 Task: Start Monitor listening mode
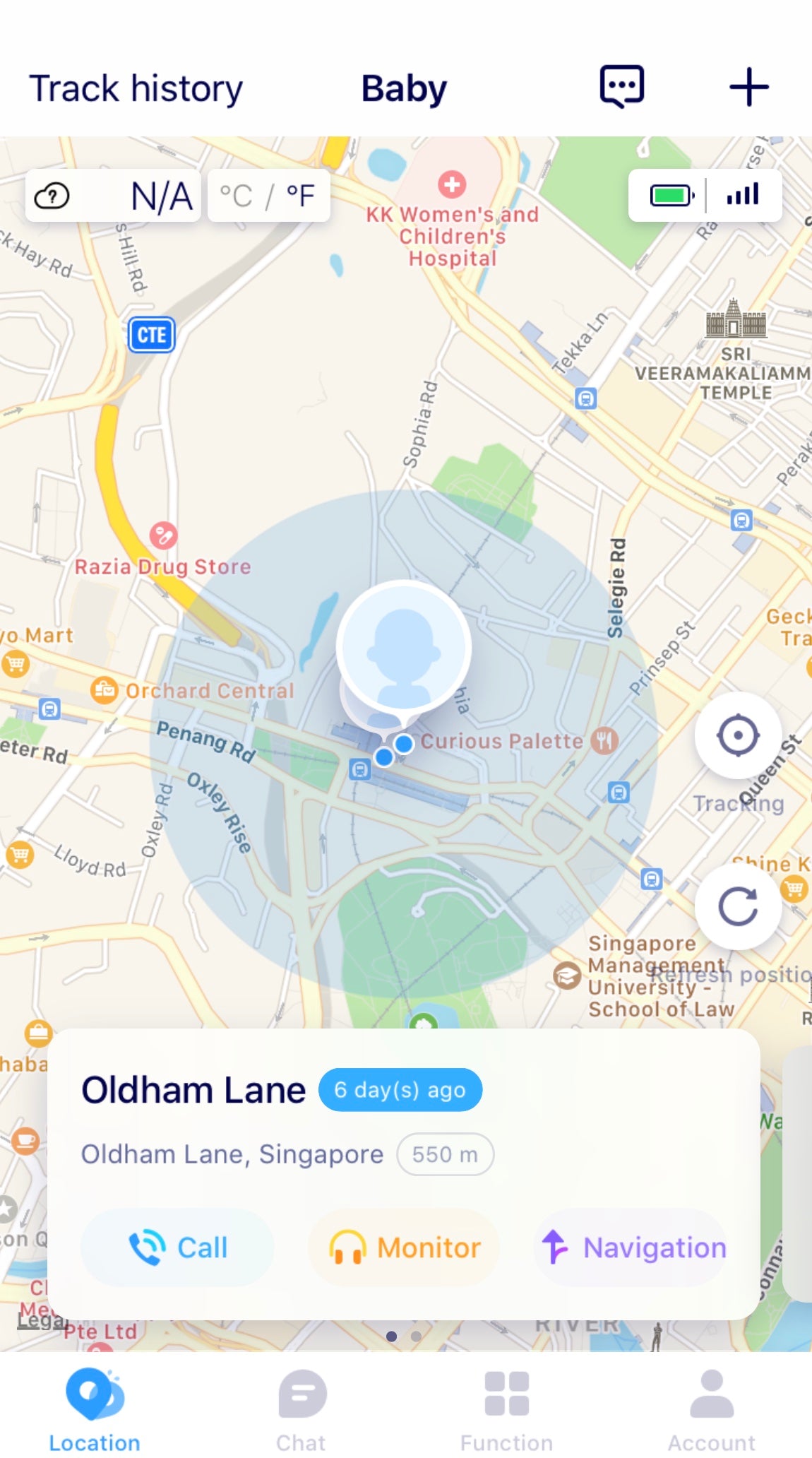coord(405,1247)
